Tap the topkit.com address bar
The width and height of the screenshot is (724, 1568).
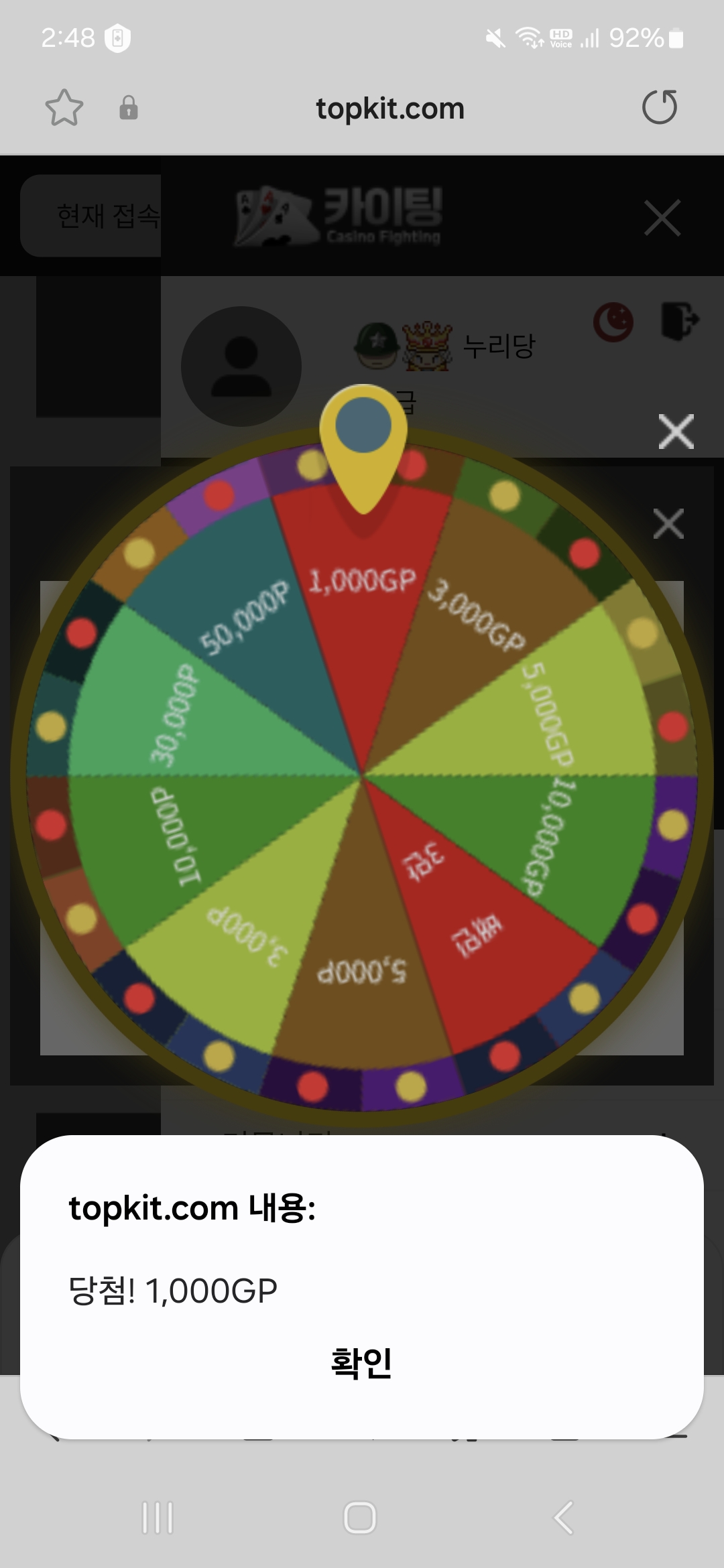(x=389, y=109)
